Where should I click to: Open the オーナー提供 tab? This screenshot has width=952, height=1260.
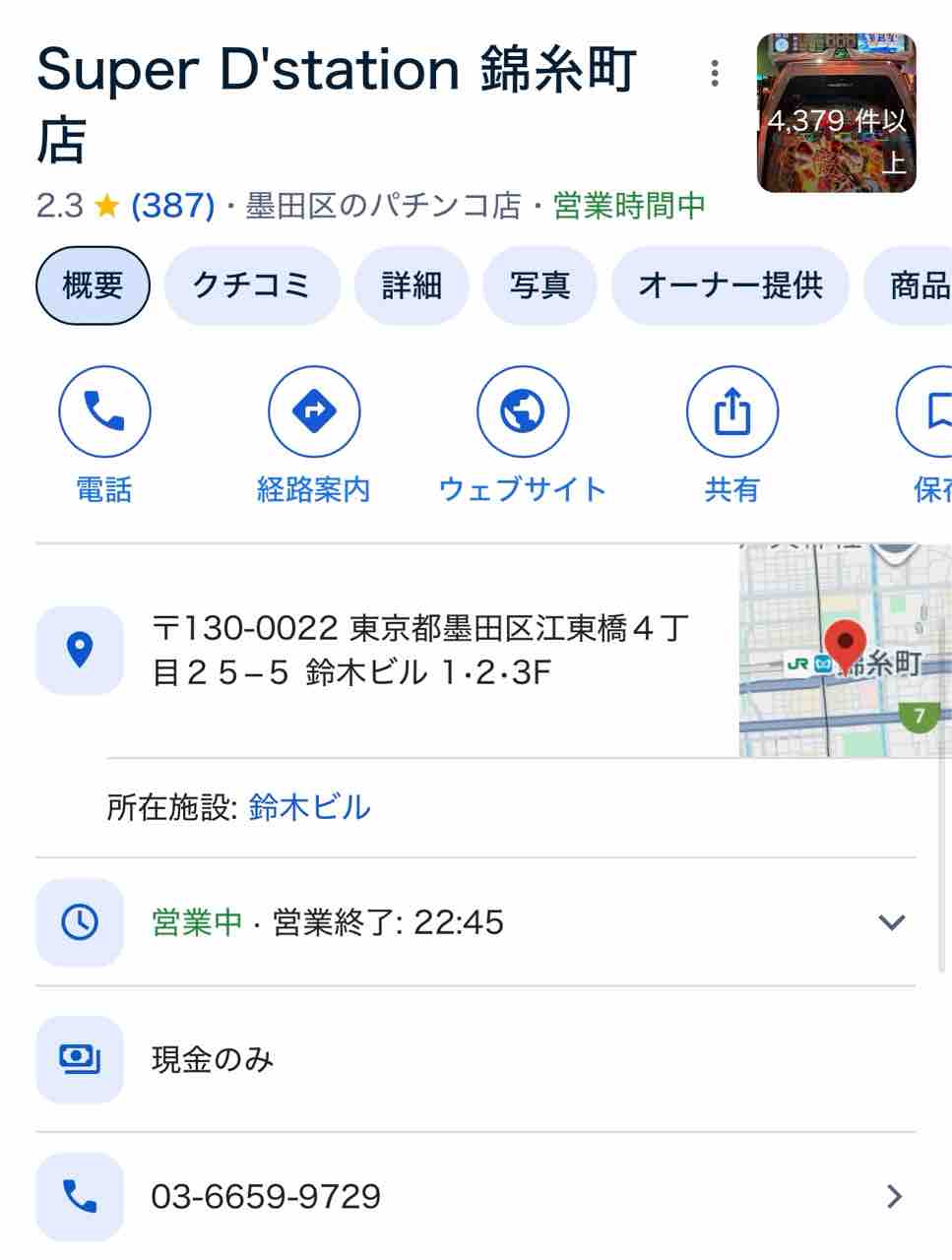click(730, 285)
